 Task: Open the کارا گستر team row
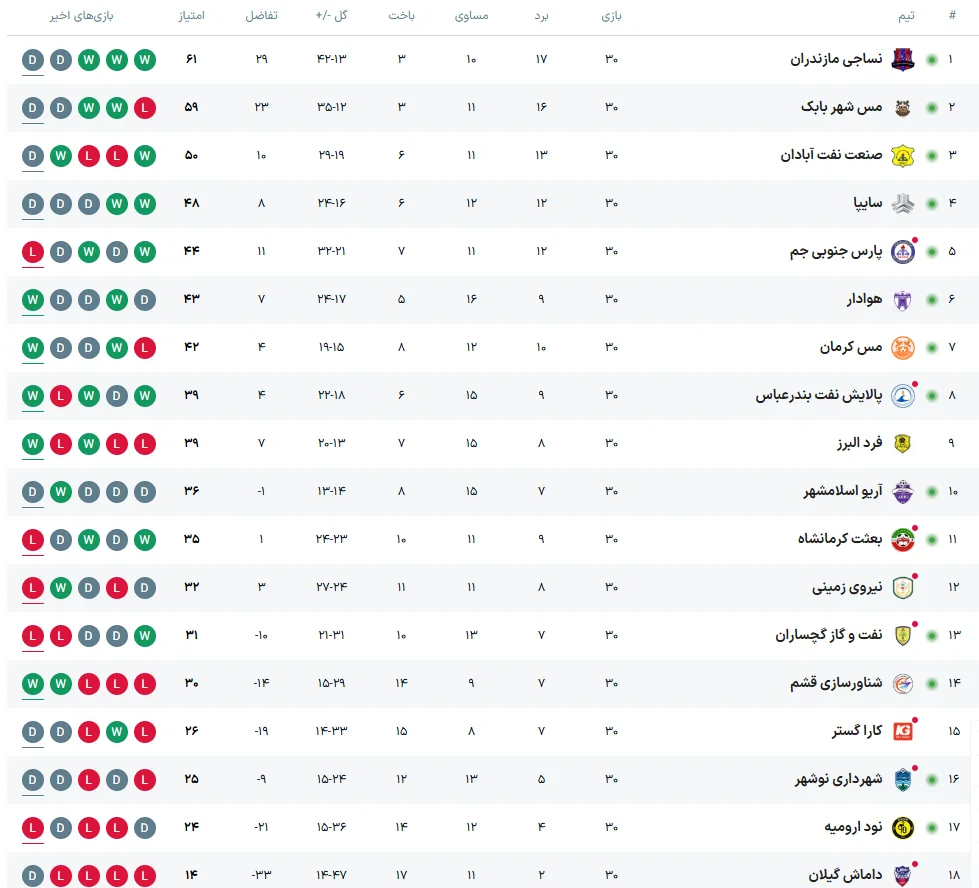[493, 731]
